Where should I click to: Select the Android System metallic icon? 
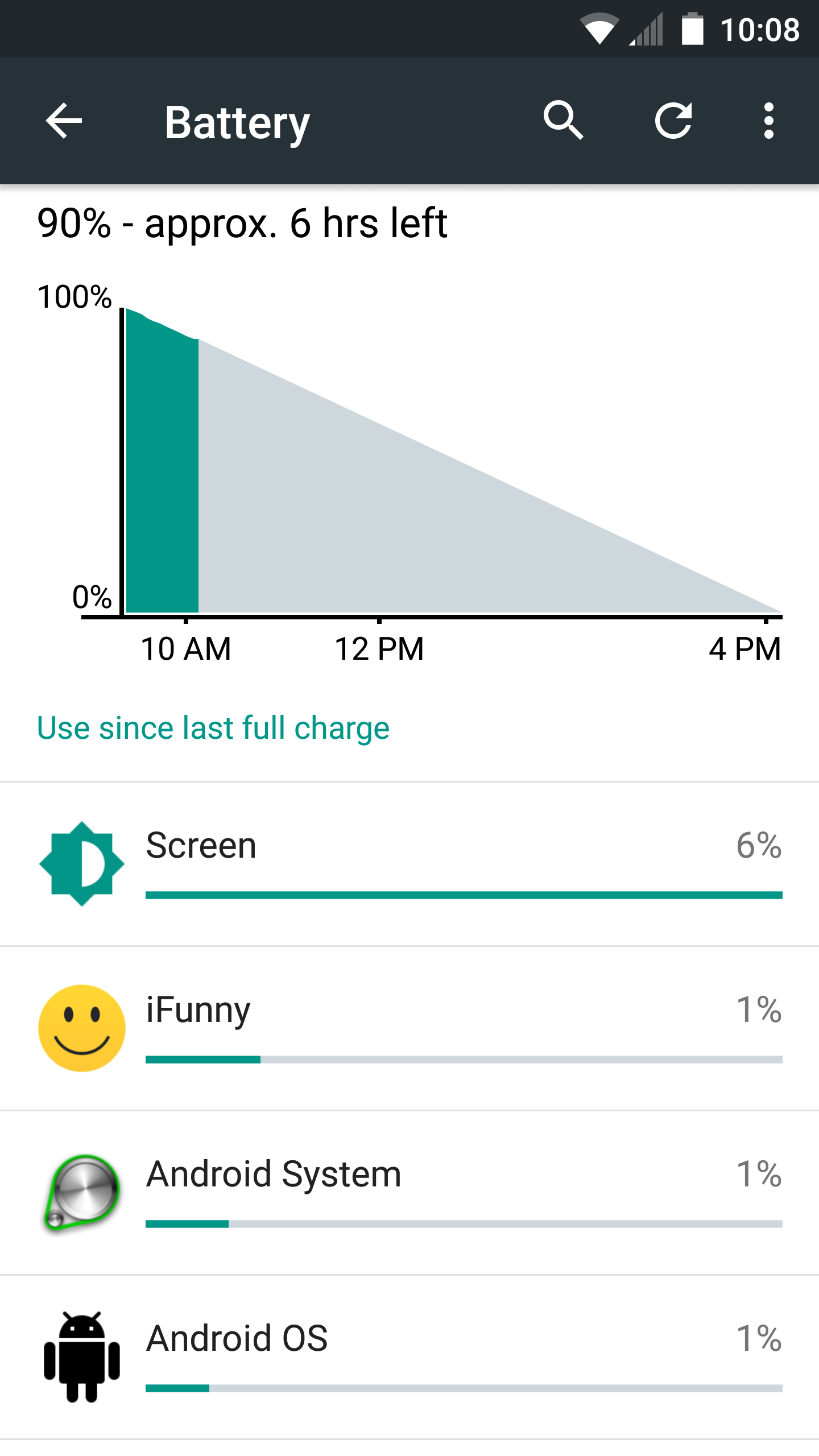point(82,1193)
